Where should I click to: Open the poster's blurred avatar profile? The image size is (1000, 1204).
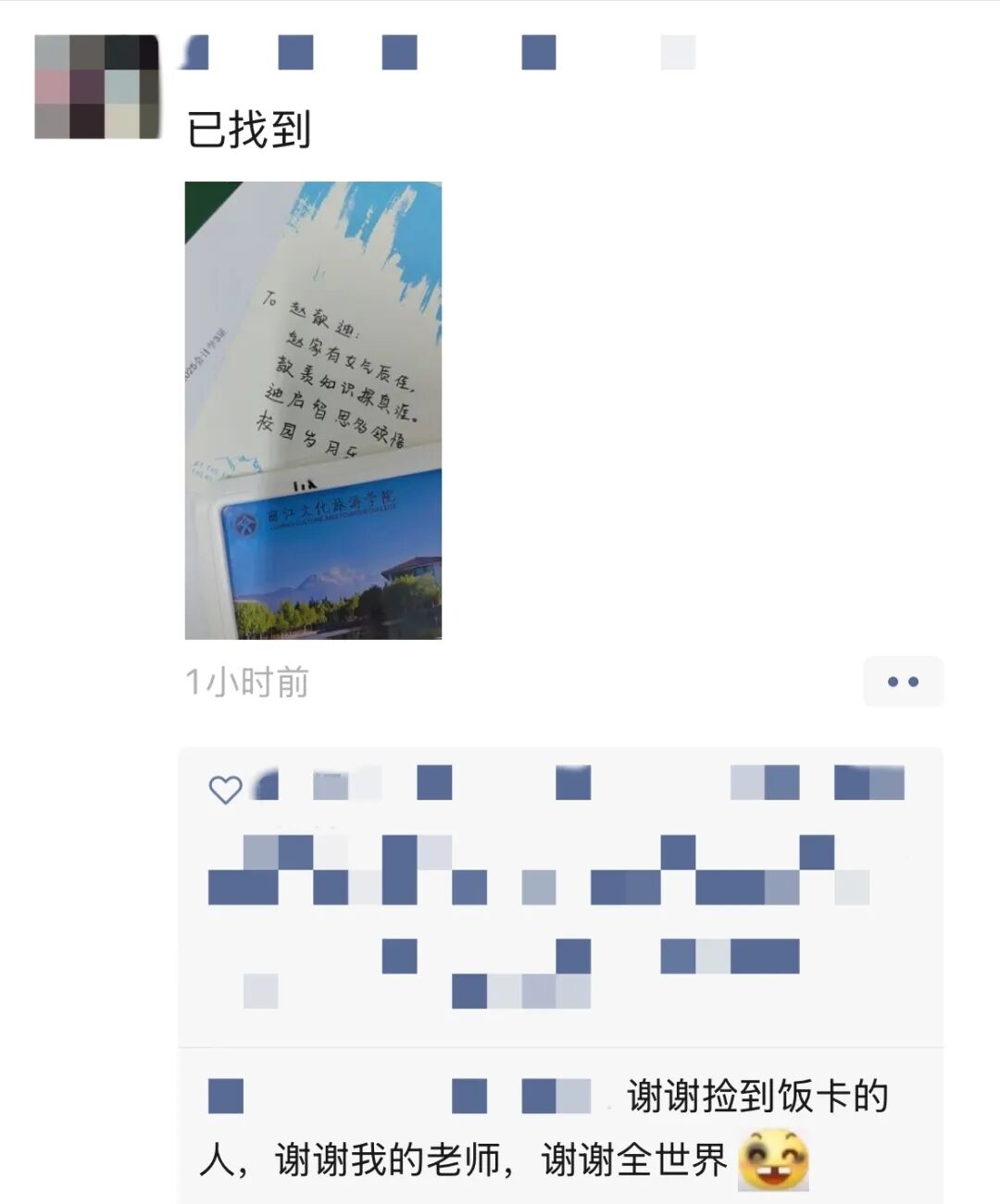pos(96,87)
